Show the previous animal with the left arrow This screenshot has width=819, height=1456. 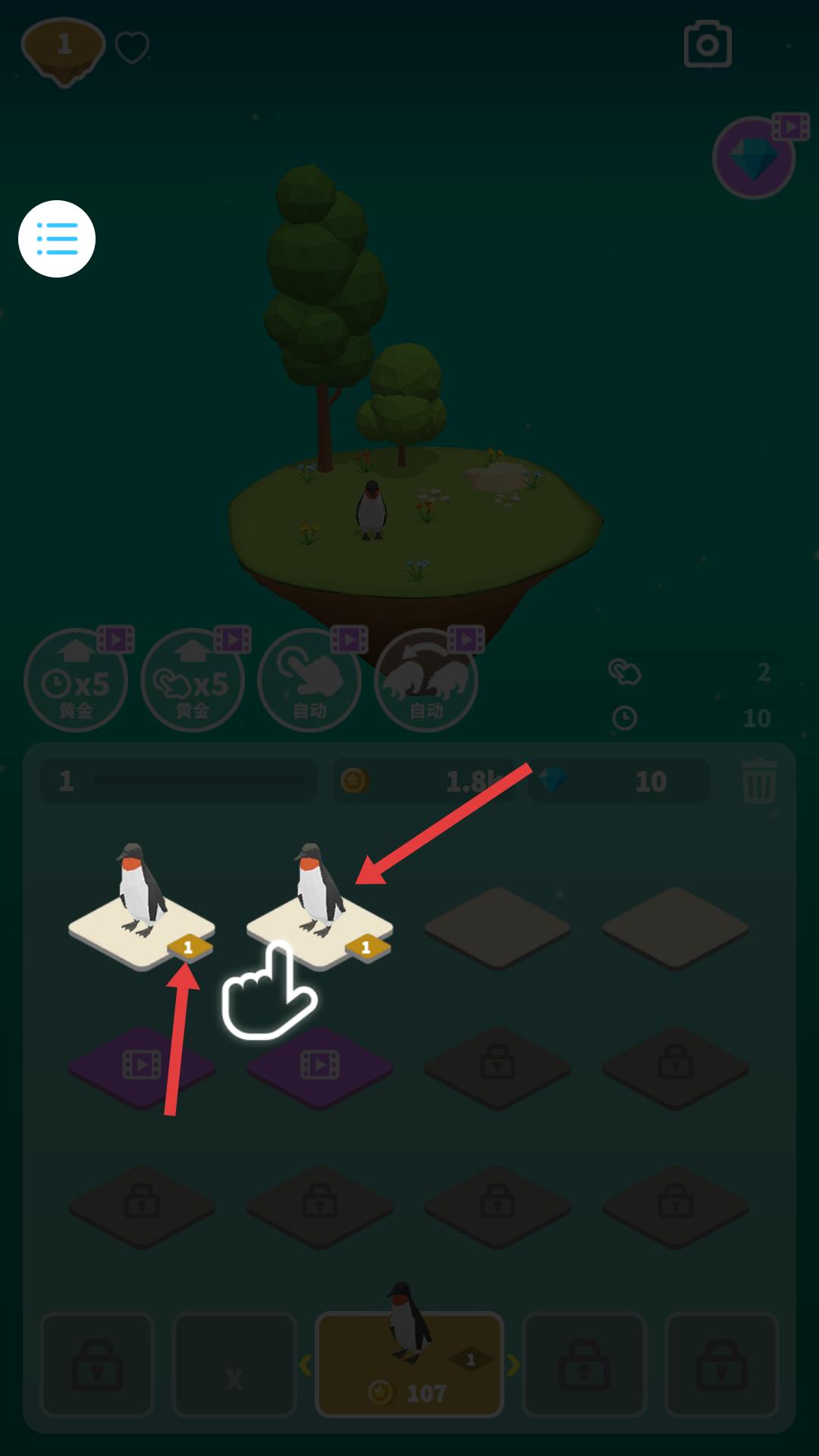(x=306, y=1364)
